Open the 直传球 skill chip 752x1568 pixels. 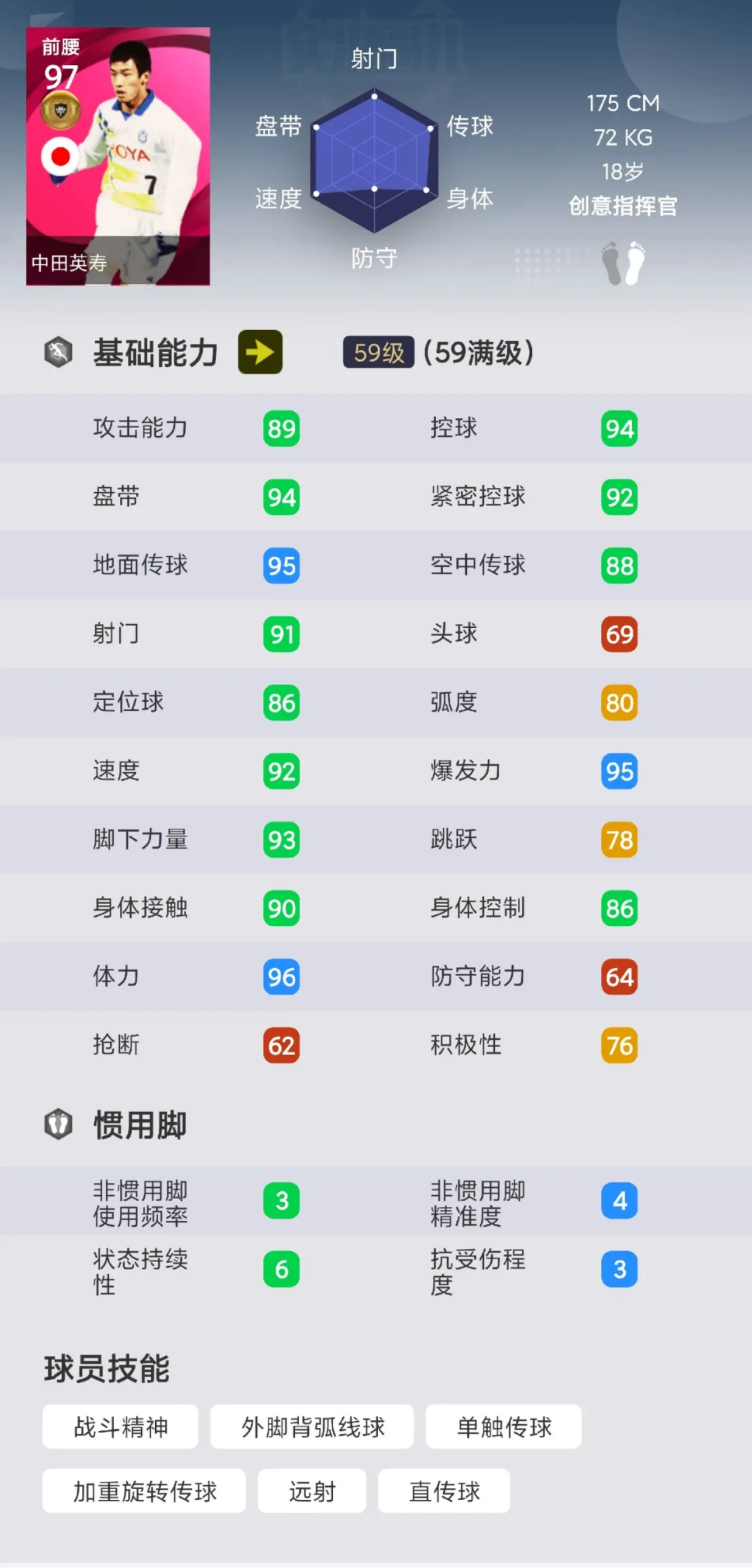[x=444, y=1491]
